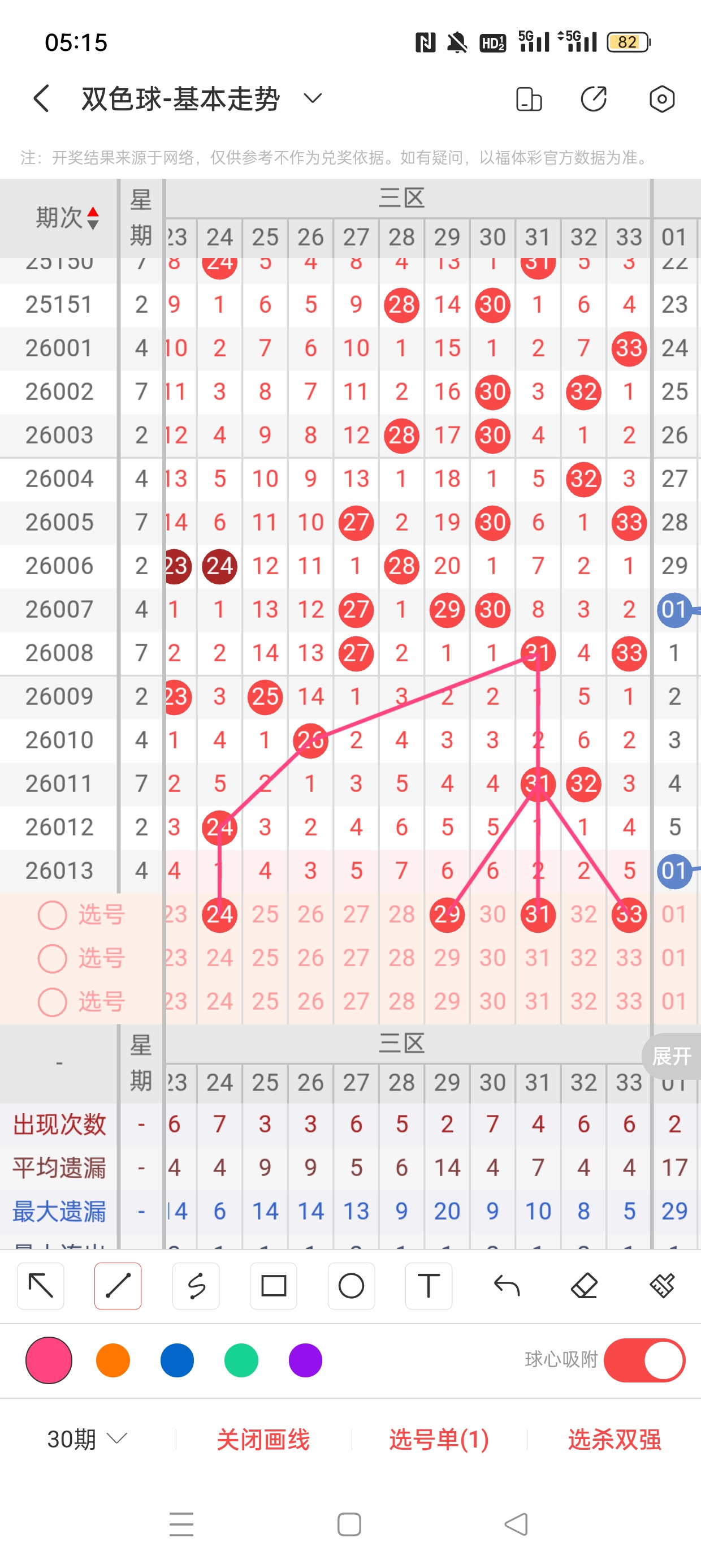
Task: Select the freehand curve tool
Action: pos(196,1286)
